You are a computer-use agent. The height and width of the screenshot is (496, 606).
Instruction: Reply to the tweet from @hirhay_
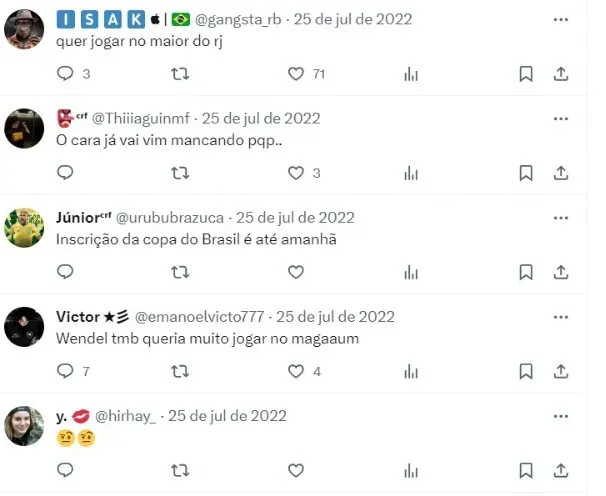[x=65, y=470]
